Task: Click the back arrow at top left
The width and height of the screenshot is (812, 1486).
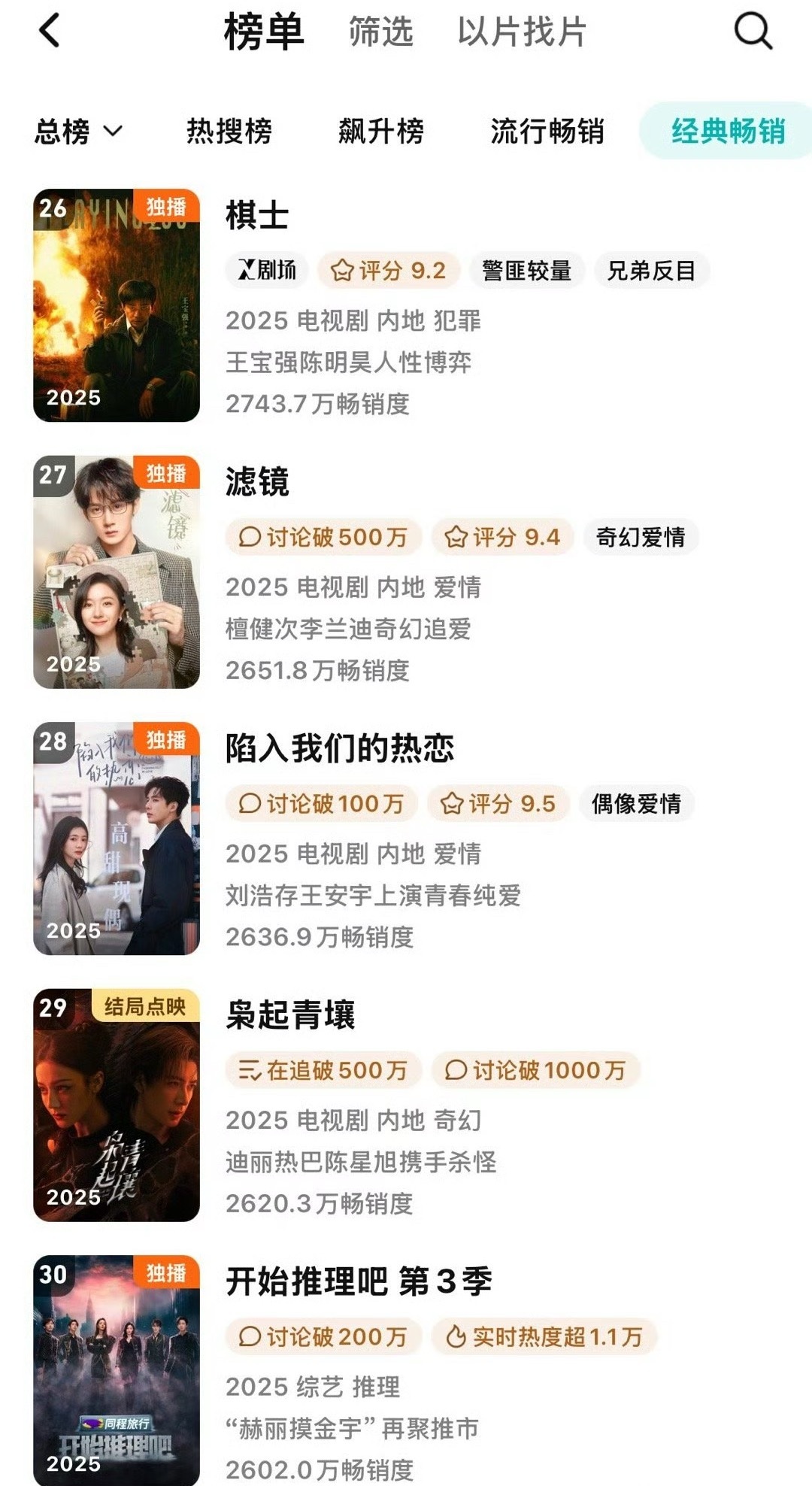Action: [47, 34]
